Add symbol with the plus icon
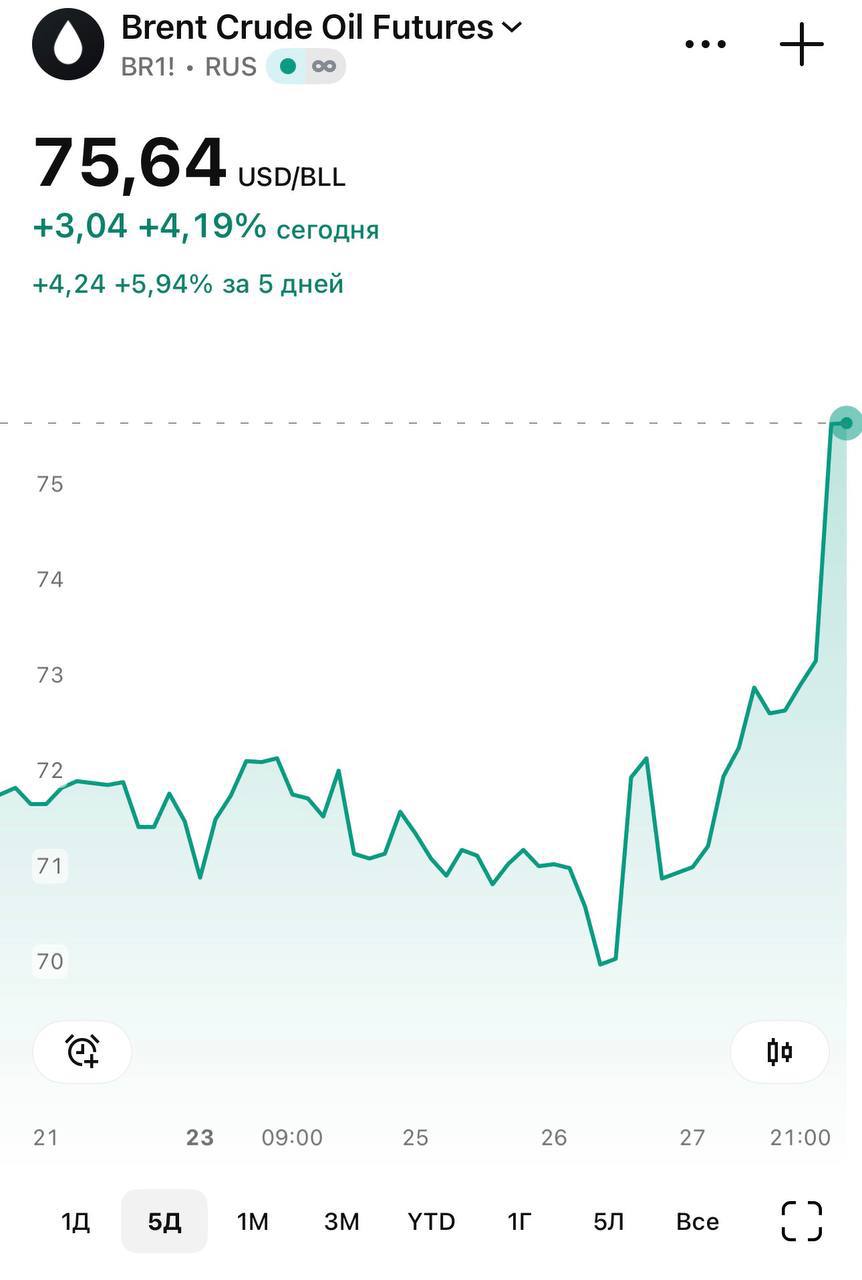The height and width of the screenshot is (1280, 862). (801, 45)
